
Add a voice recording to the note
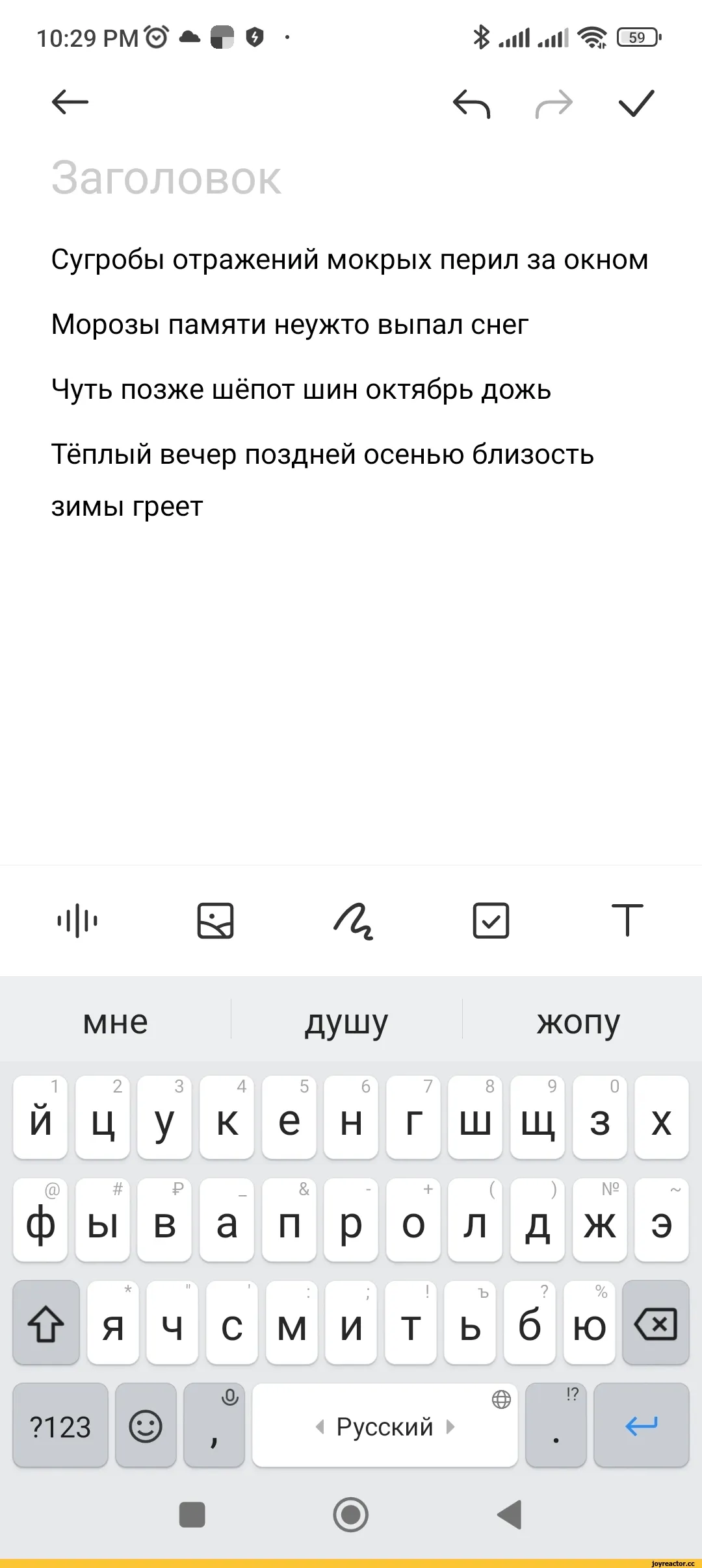coord(77,920)
